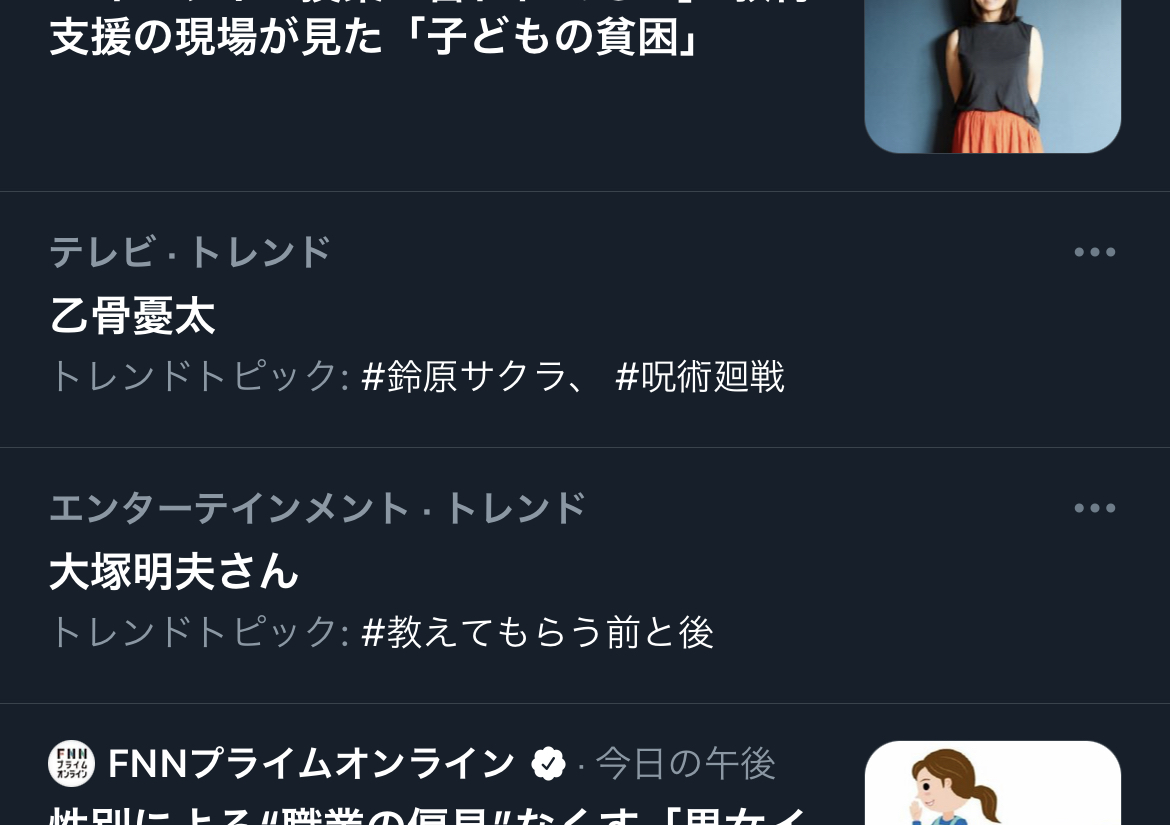Image resolution: width=1170 pixels, height=825 pixels.
Task: Open more options for 大塚明夫さん trend
Action: (1094, 508)
